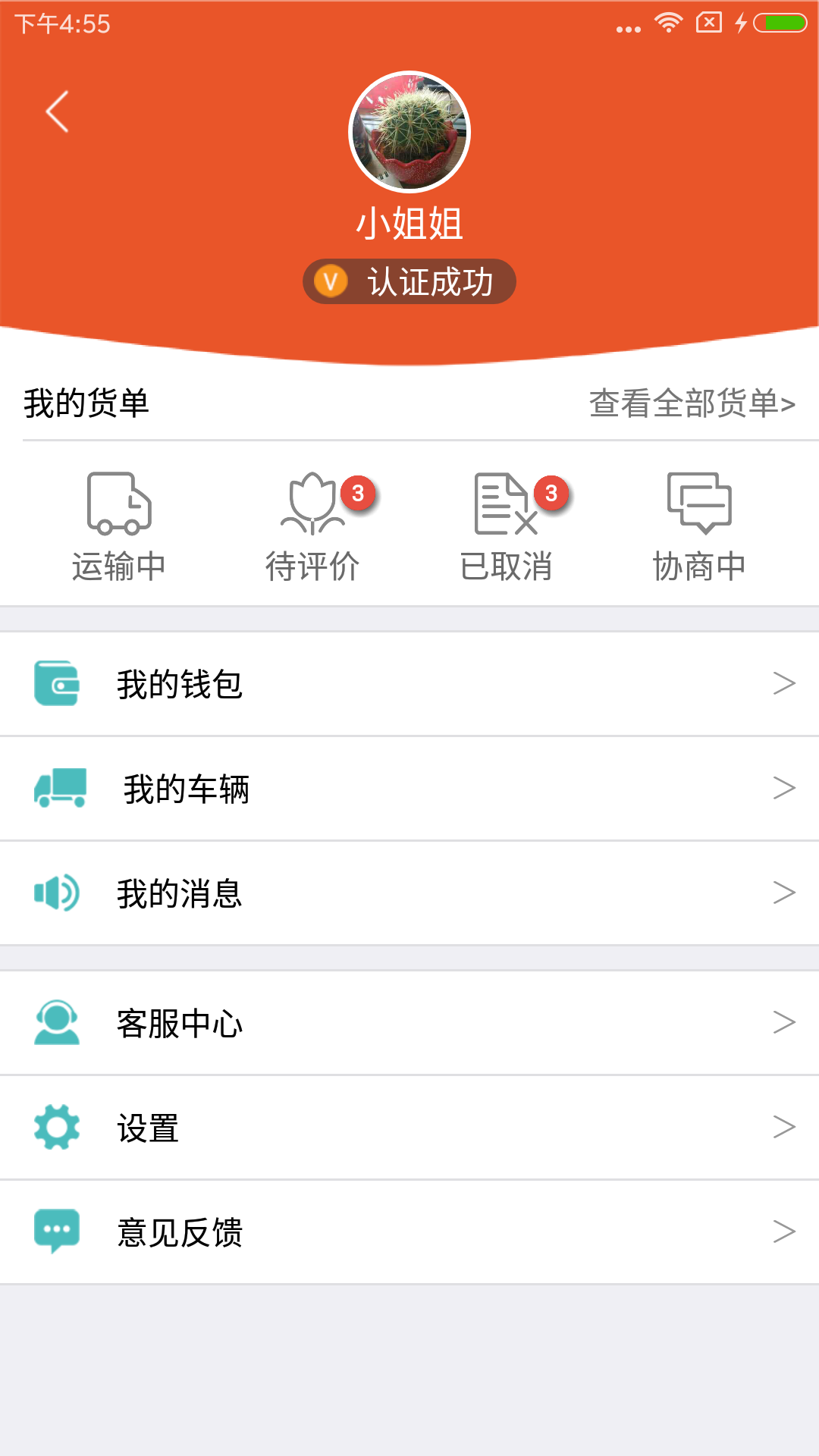Tap the 认证成功 verification badge
Image resolution: width=819 pixels, height=1456 pixels.
tap(409, 282)
